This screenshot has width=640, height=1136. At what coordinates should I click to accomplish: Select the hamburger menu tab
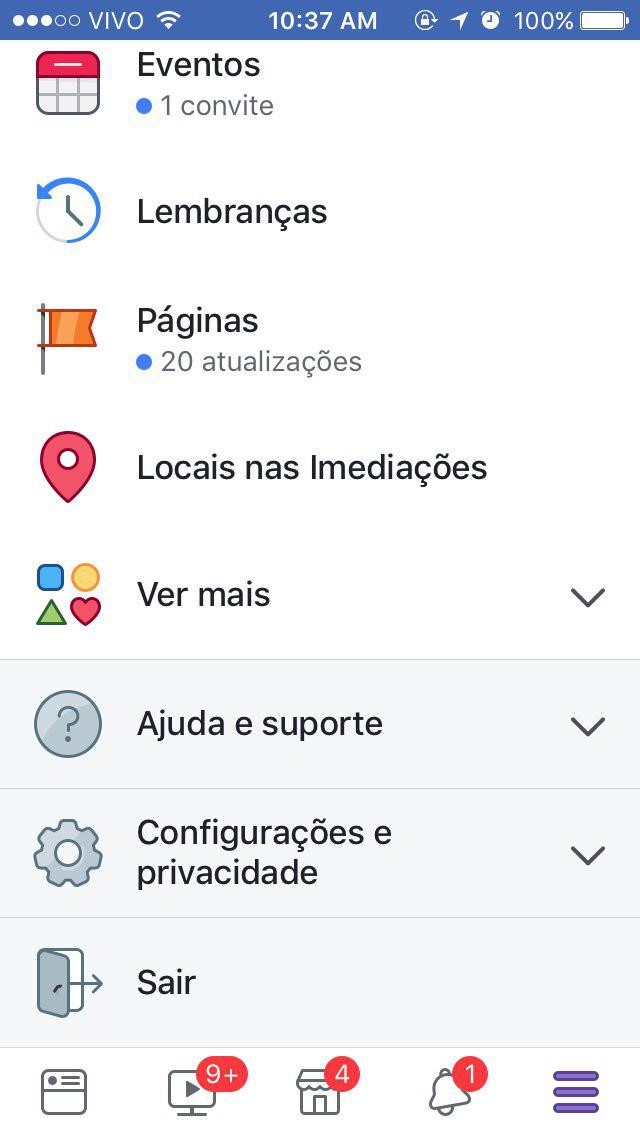coord(576,1092)
